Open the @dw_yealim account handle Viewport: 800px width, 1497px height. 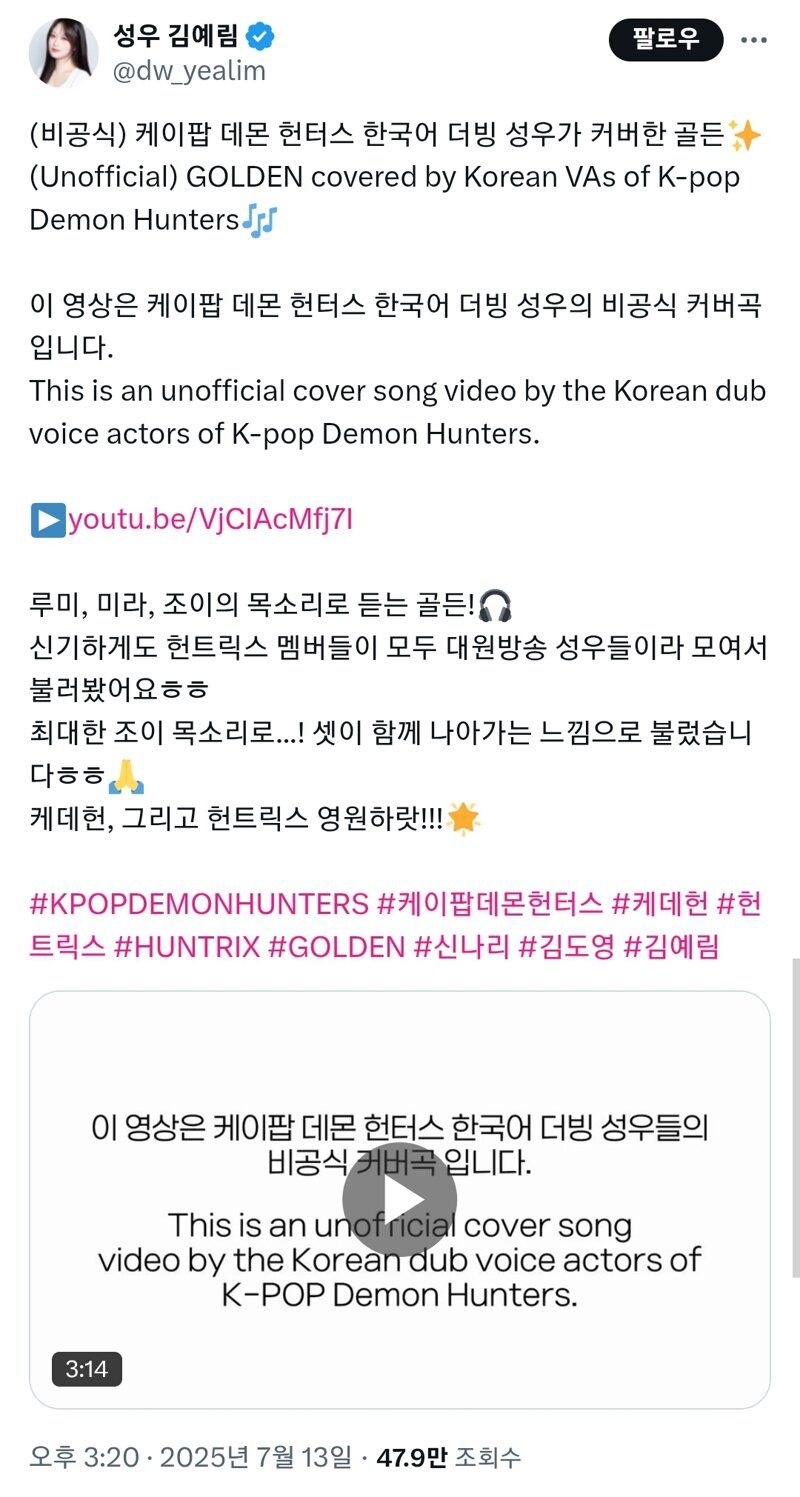click(190, 69)
